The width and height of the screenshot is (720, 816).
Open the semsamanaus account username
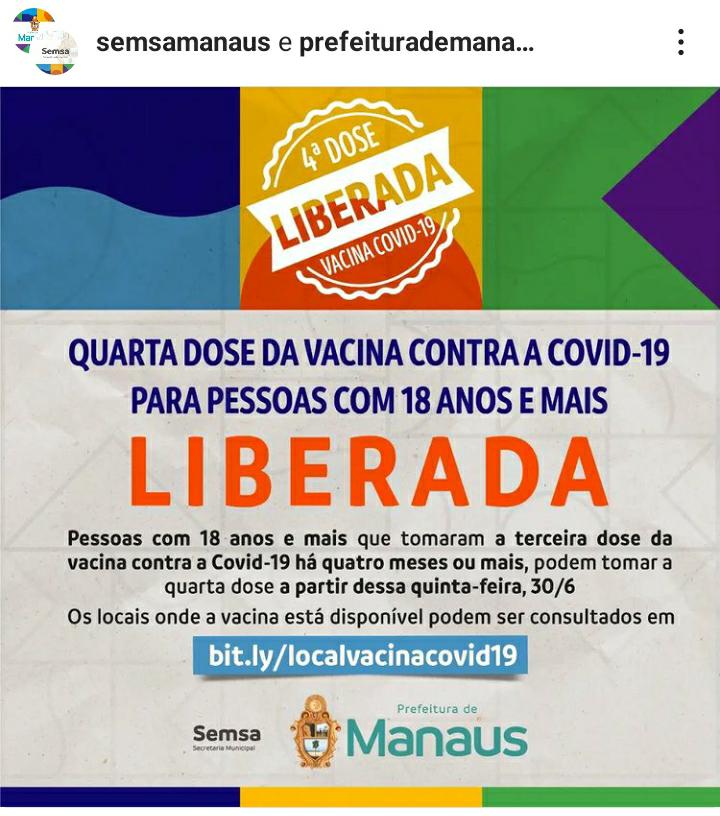[x=182, y=43]
